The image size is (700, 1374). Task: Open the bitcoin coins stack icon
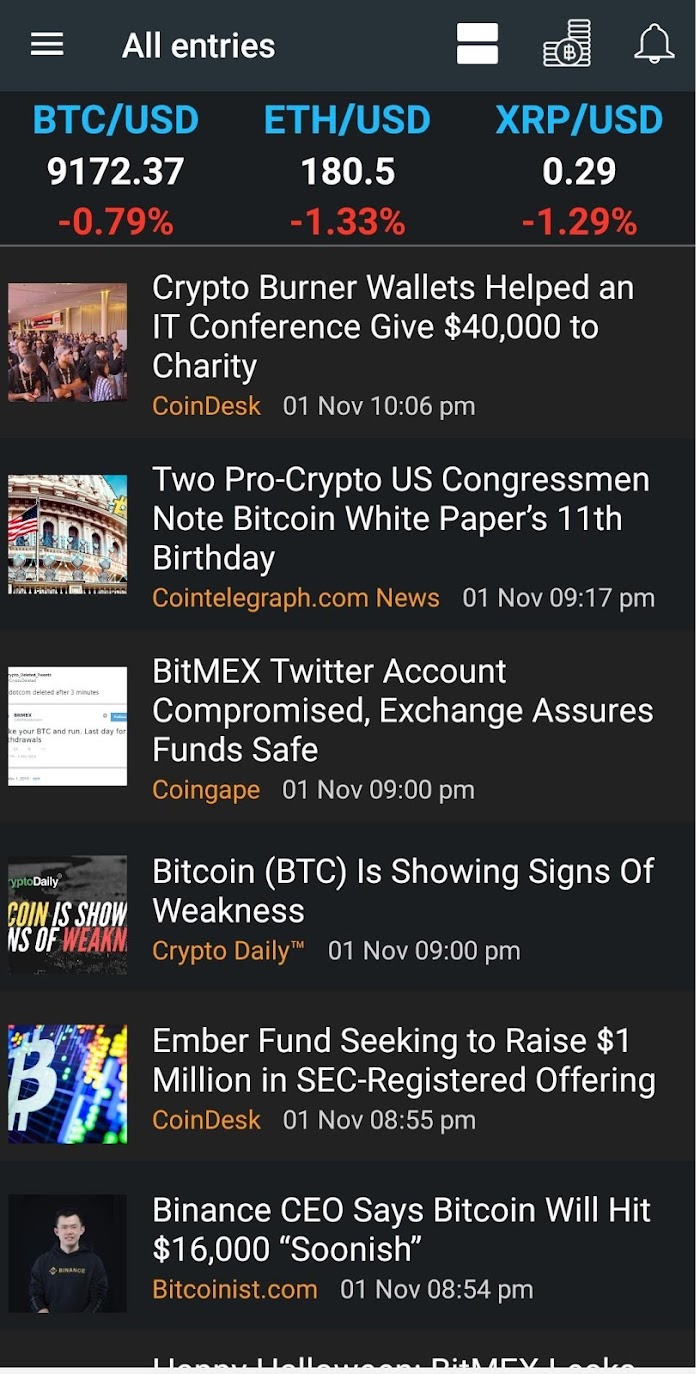pyautogui.click(x=567, y=45)
